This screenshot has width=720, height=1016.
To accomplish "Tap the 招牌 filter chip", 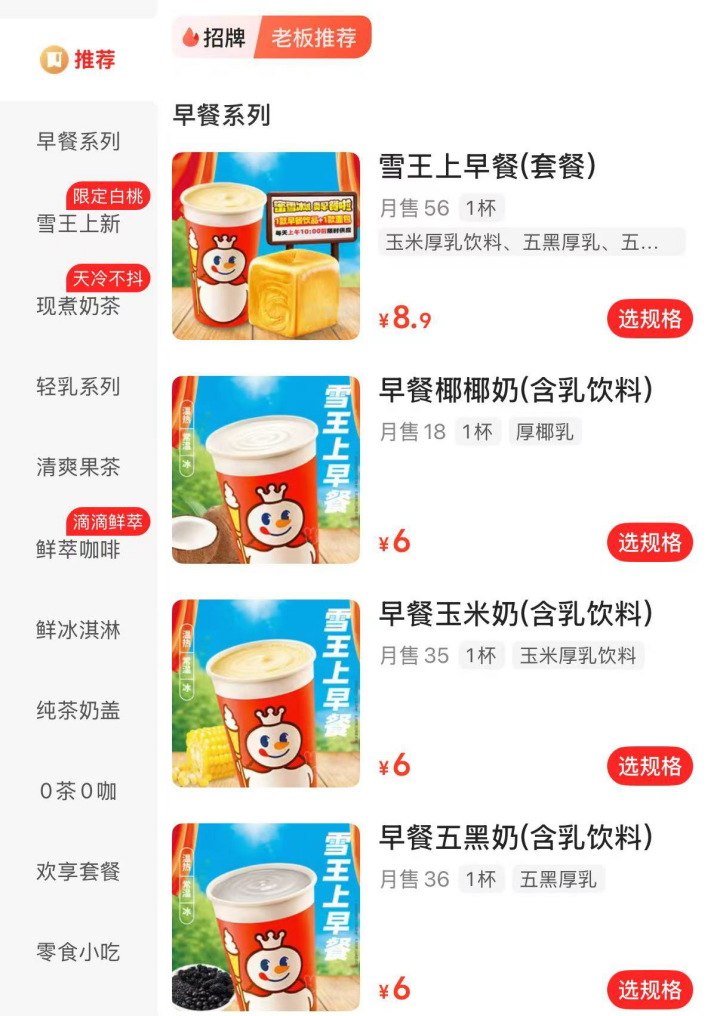I will pyautogui.click(x=213, y=38).
